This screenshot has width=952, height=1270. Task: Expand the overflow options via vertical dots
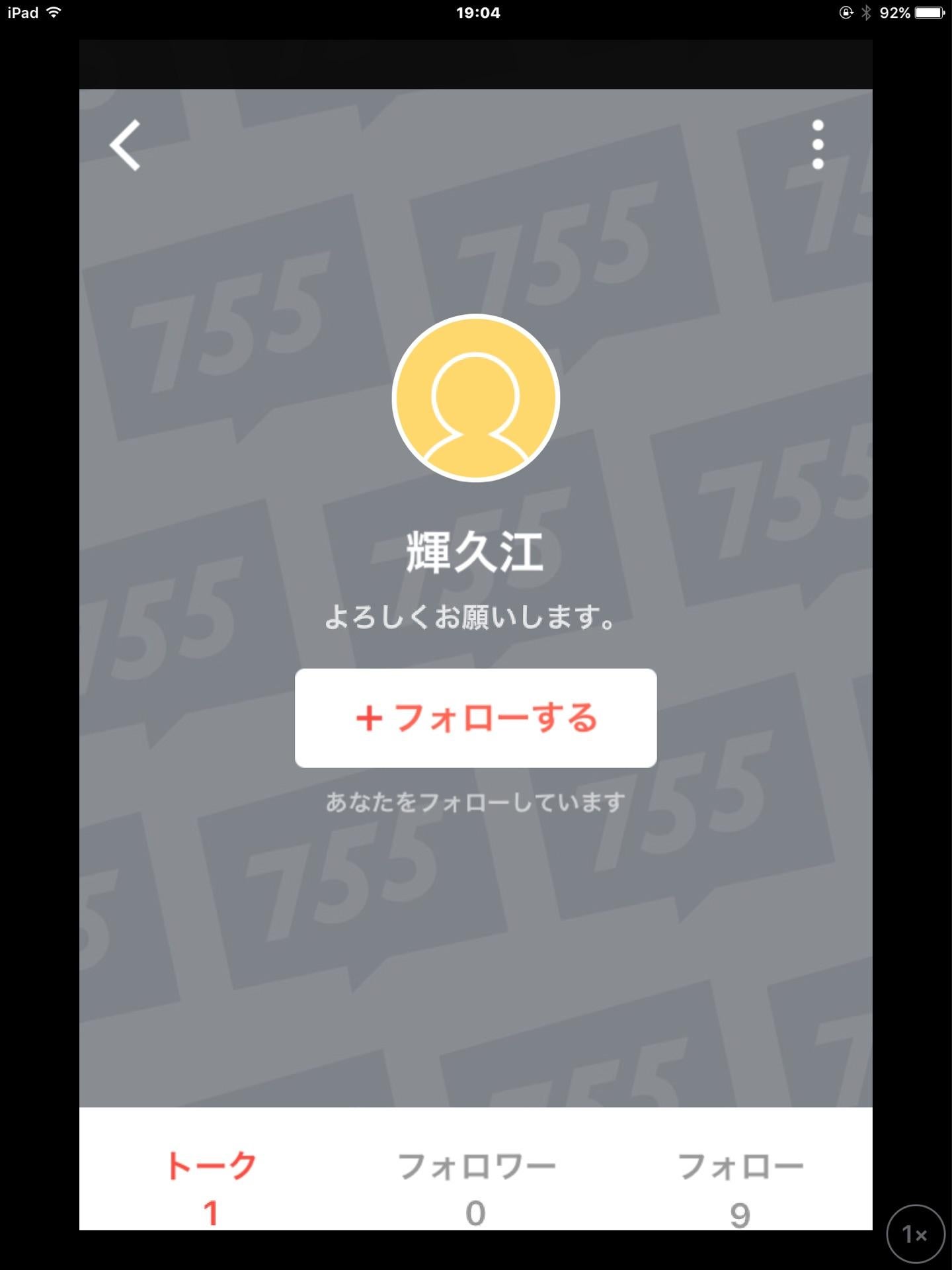point(818,144)
